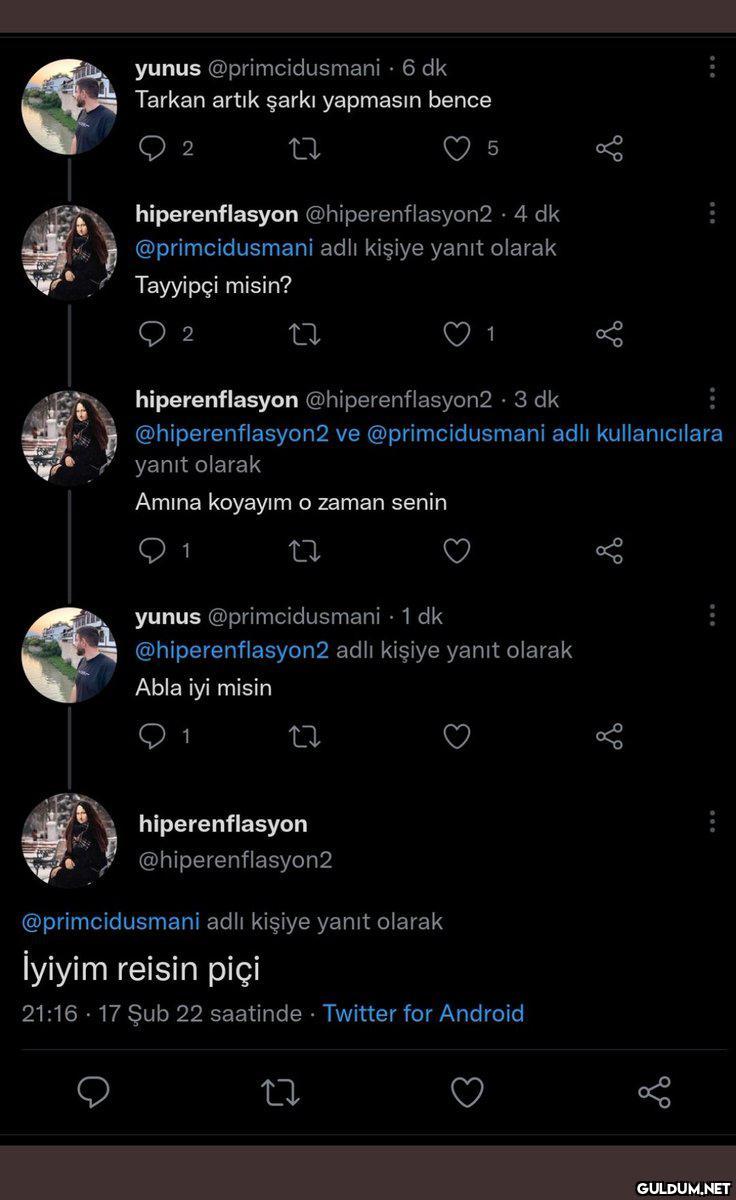Screen dimensions: 736x1200
Task: Share the 'o zaman senin' tweet
Action: (x=609, y=550)
